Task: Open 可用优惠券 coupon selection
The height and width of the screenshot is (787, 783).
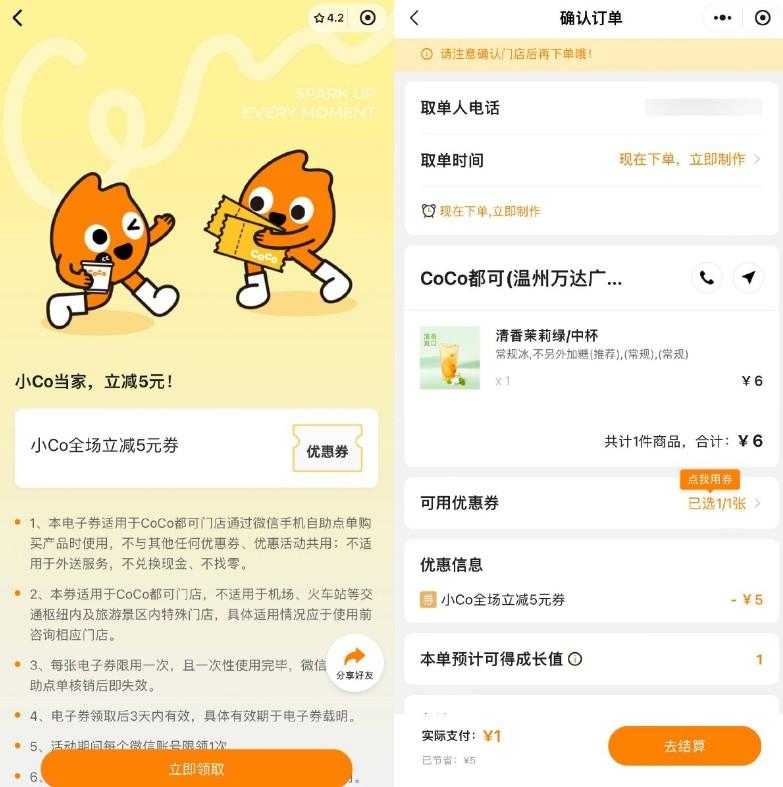Action: tap(590, 503)
